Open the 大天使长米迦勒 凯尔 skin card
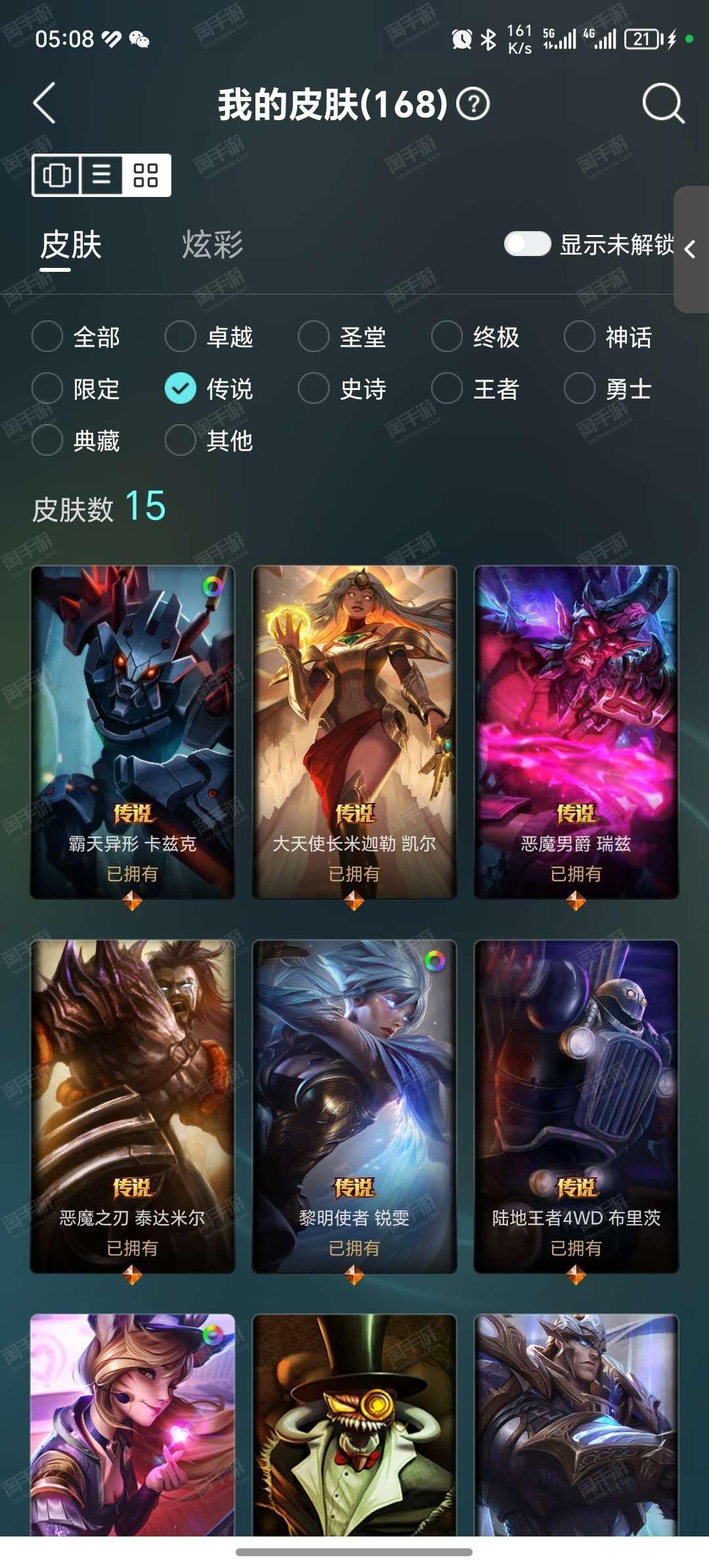The image size is (709, 1568). tap(354, 732)
